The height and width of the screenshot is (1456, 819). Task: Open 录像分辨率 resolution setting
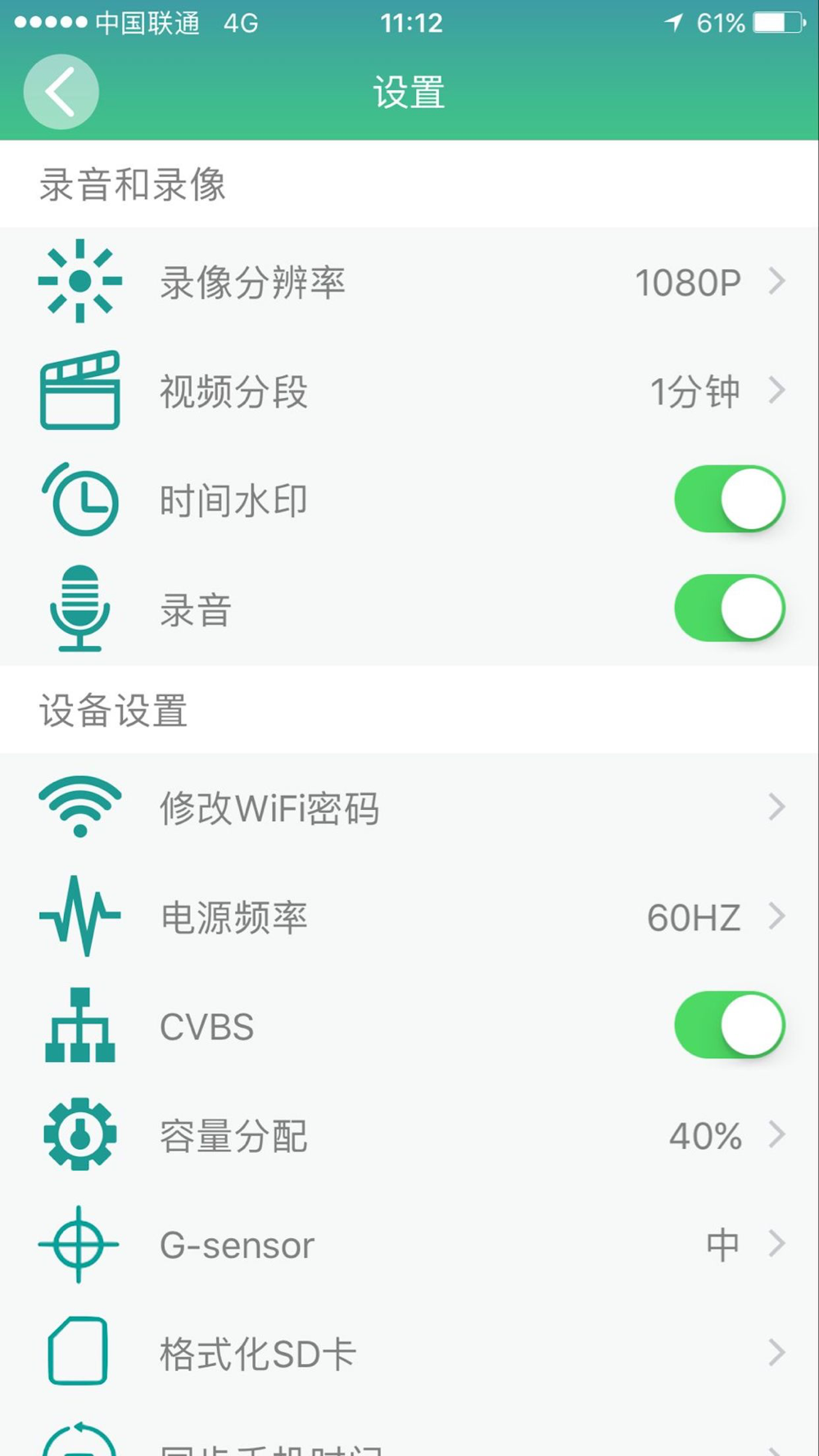[x=409, y=282]
